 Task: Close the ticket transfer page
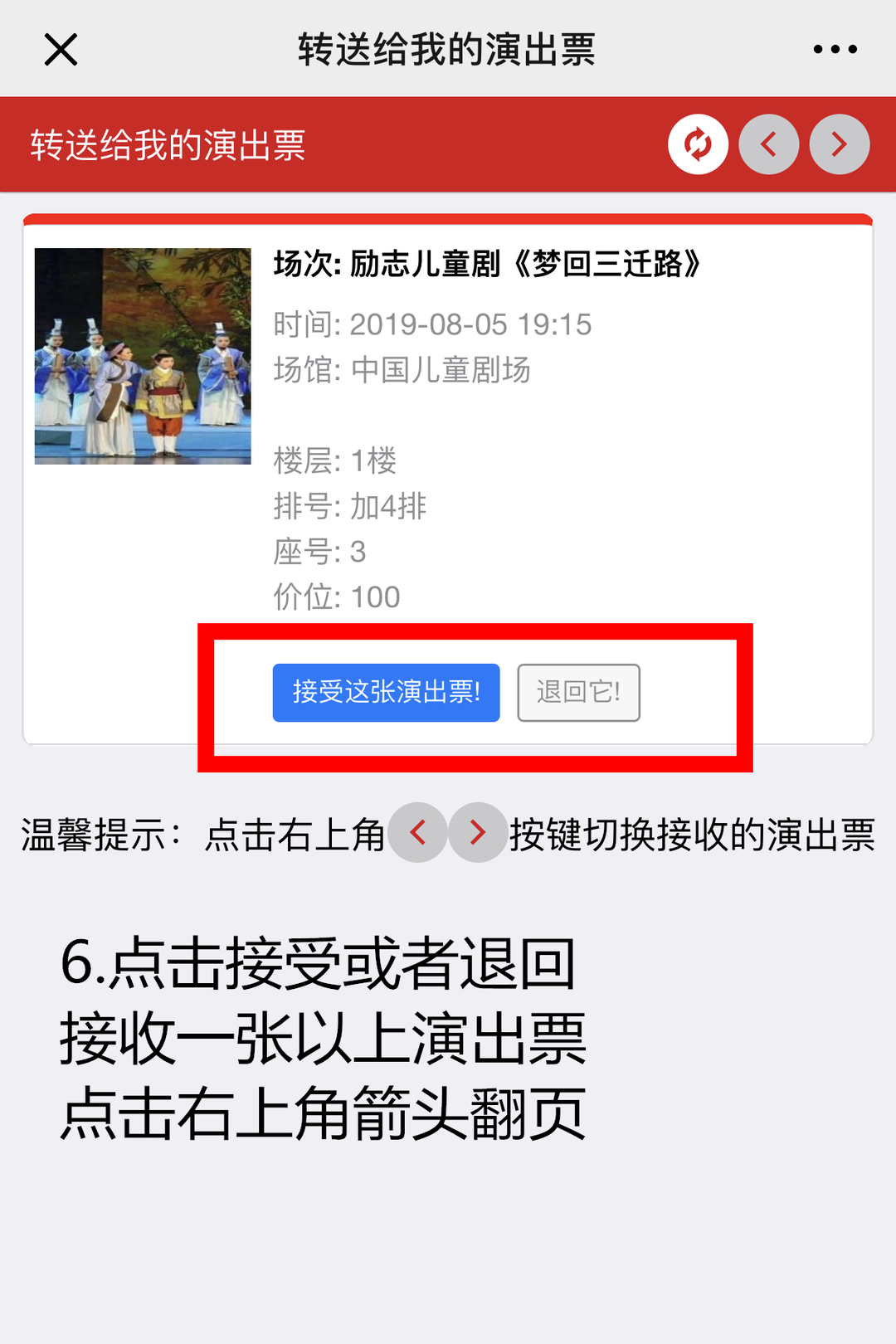pos(61,50)
